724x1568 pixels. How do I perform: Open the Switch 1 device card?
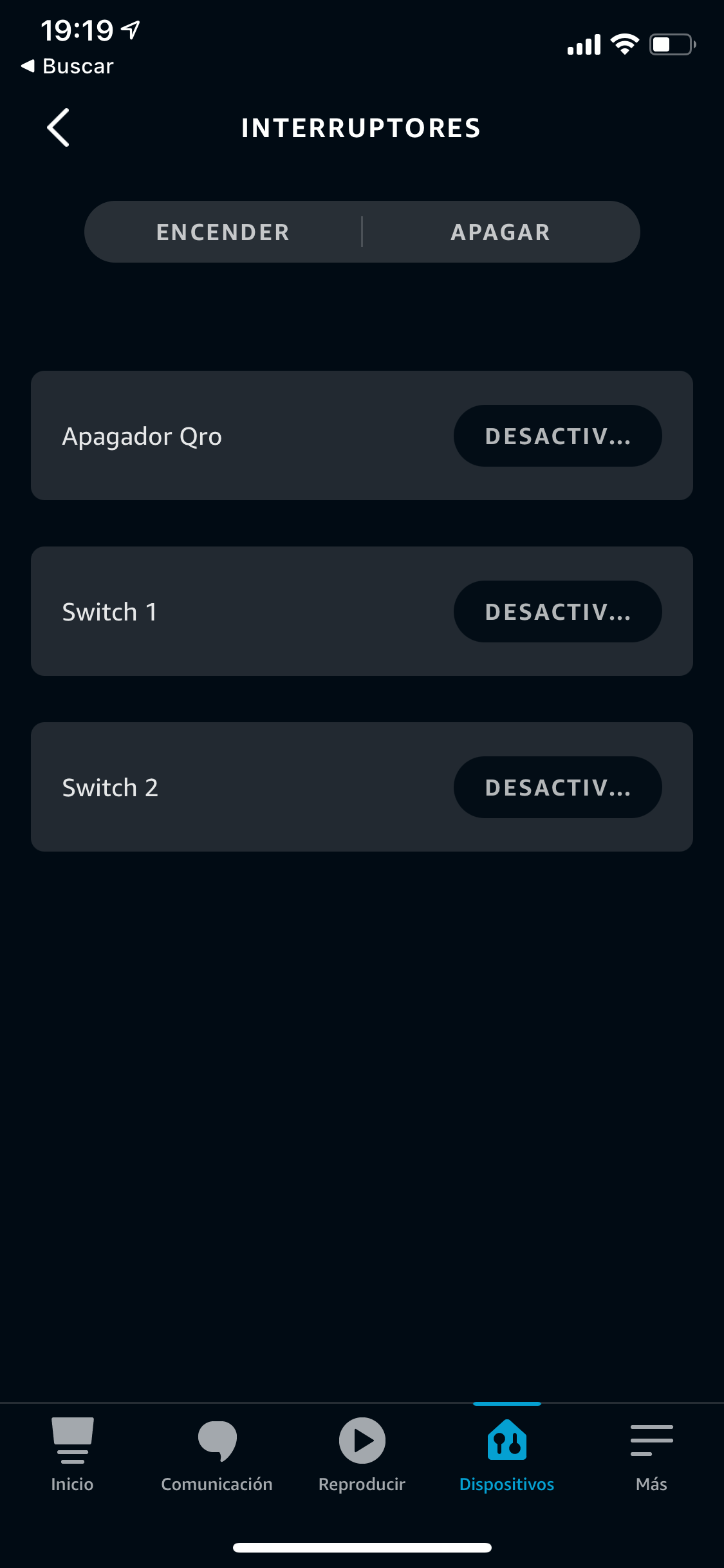point(362,611)
